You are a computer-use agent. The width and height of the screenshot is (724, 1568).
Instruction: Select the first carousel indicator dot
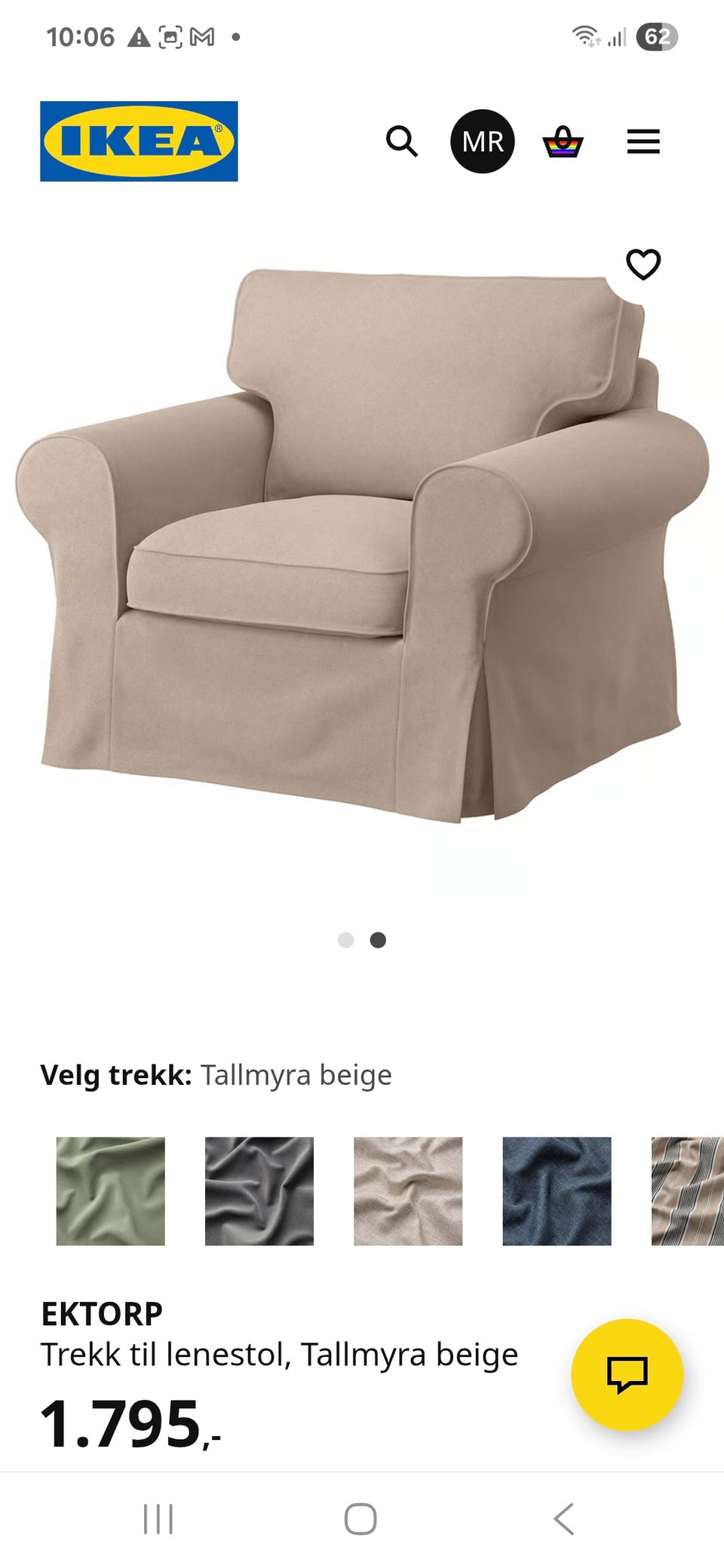[x=347, y=940]
